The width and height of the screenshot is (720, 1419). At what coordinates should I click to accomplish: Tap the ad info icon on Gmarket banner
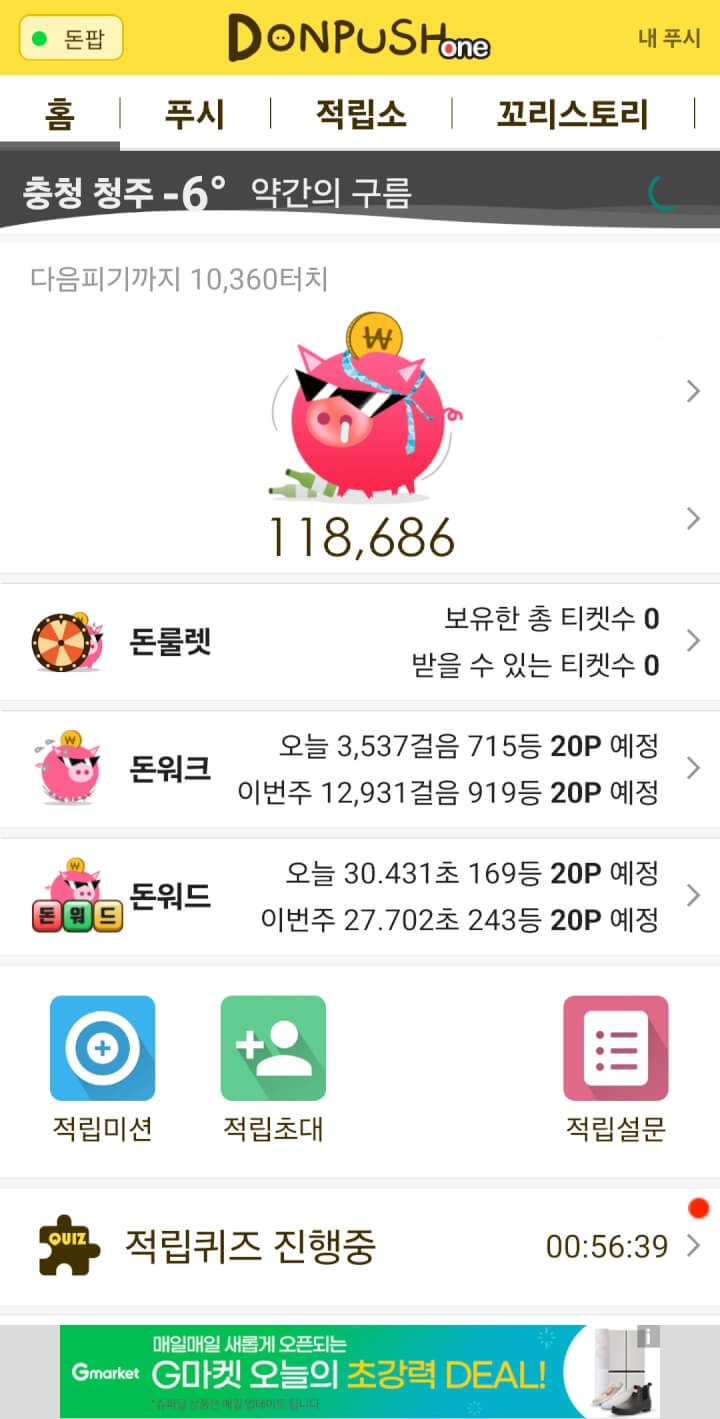pos(648,1336)
